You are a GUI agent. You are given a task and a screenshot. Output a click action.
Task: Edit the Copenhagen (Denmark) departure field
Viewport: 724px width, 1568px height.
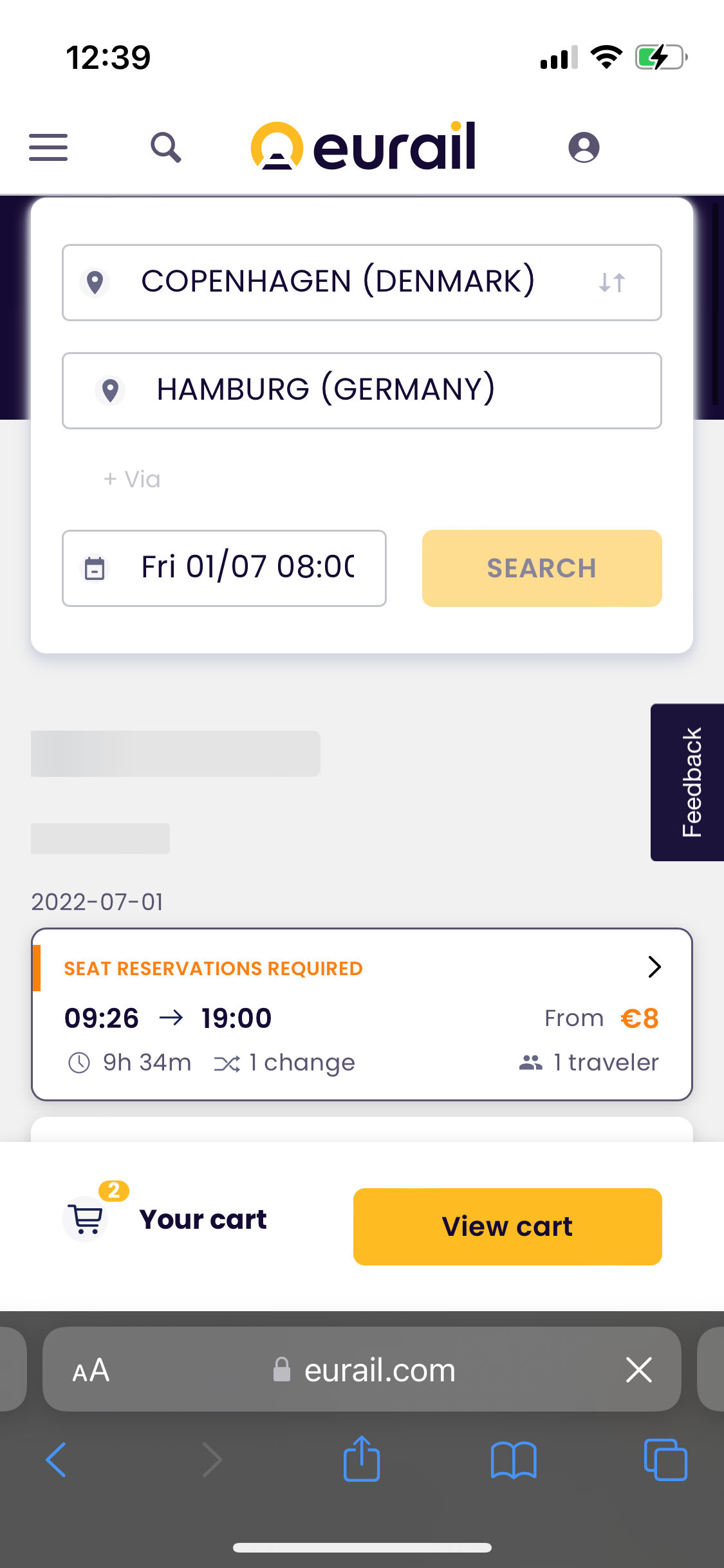click(x=362, y=282)
